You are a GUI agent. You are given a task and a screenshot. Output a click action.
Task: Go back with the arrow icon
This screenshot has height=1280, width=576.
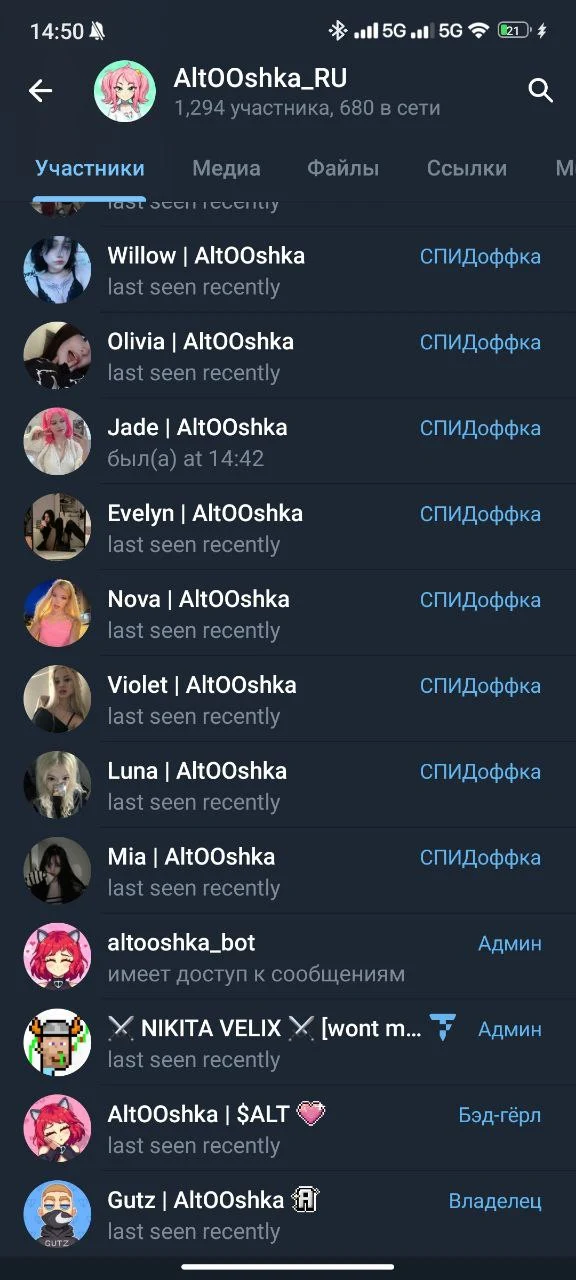40,91
